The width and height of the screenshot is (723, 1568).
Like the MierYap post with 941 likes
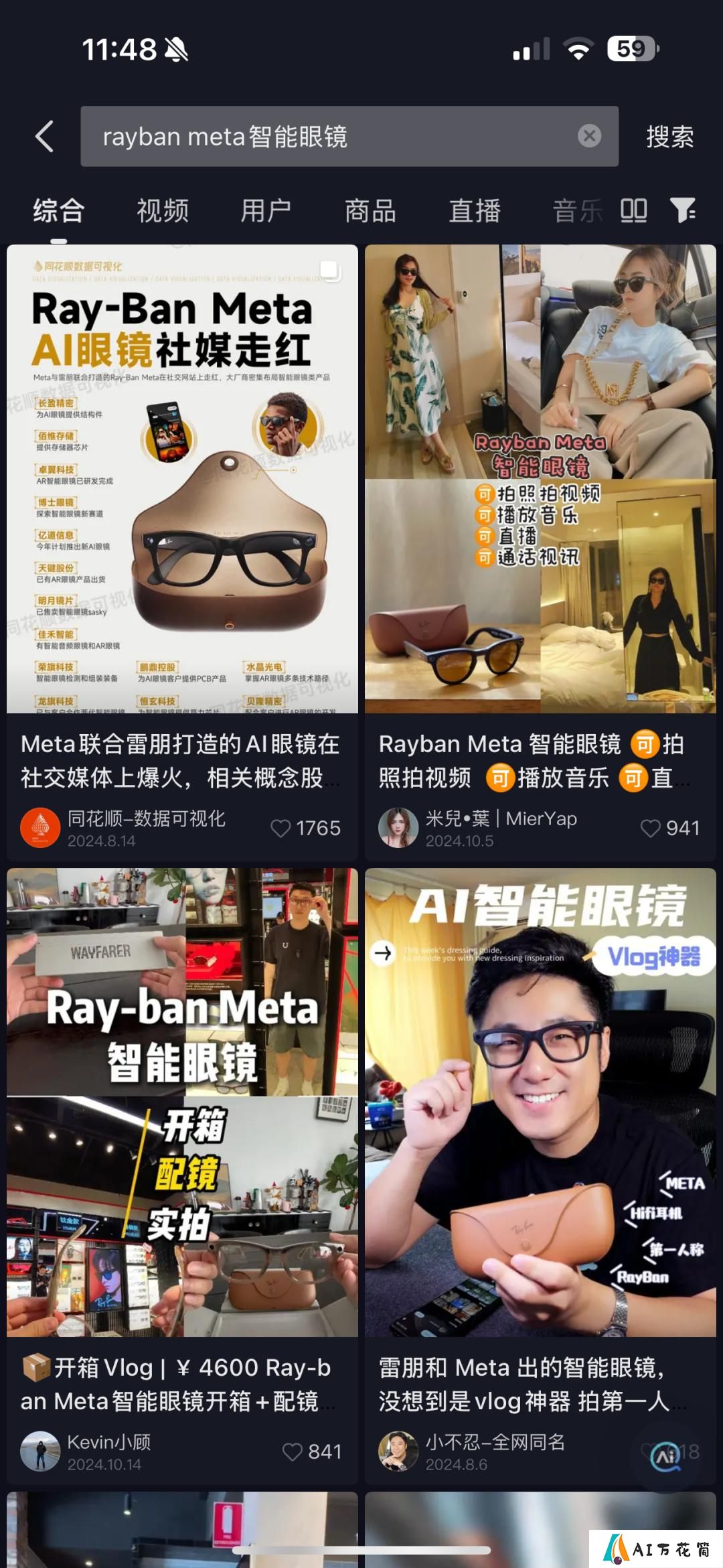pos(650,829)
